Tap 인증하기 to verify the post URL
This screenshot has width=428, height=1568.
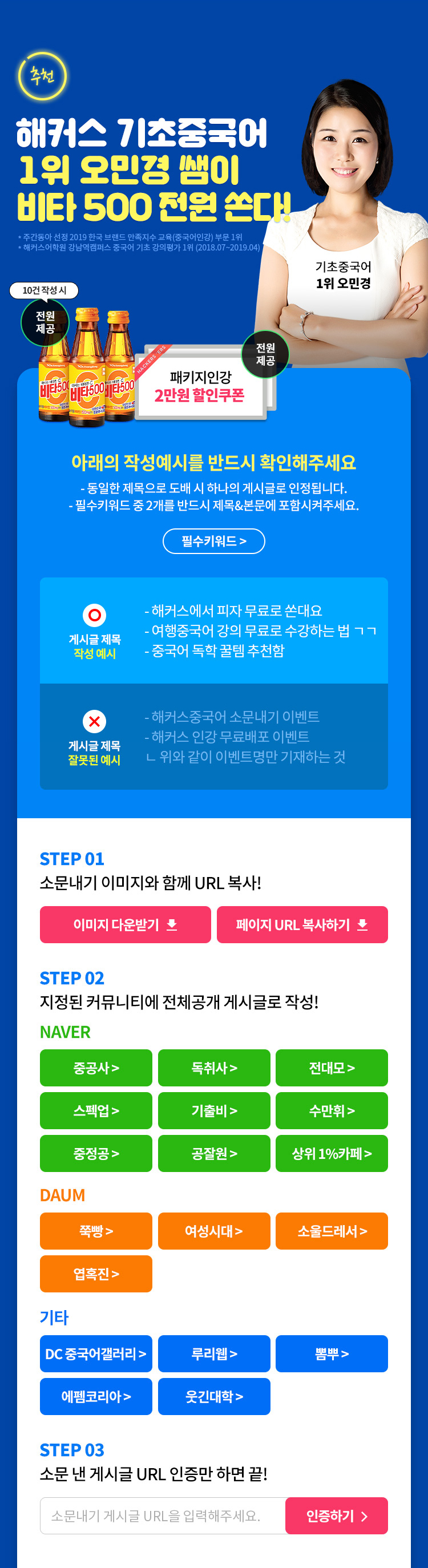point(336,1515)
